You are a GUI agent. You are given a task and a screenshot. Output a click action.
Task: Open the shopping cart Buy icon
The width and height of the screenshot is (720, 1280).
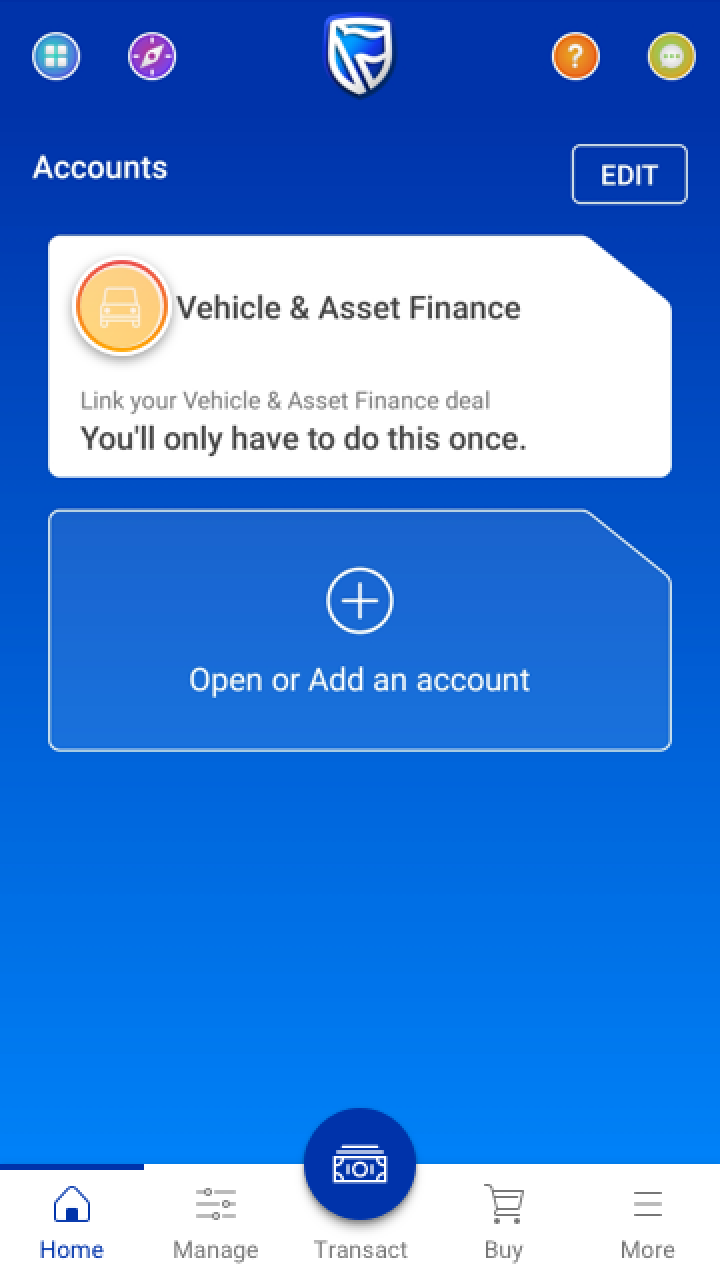(503, 1204)
